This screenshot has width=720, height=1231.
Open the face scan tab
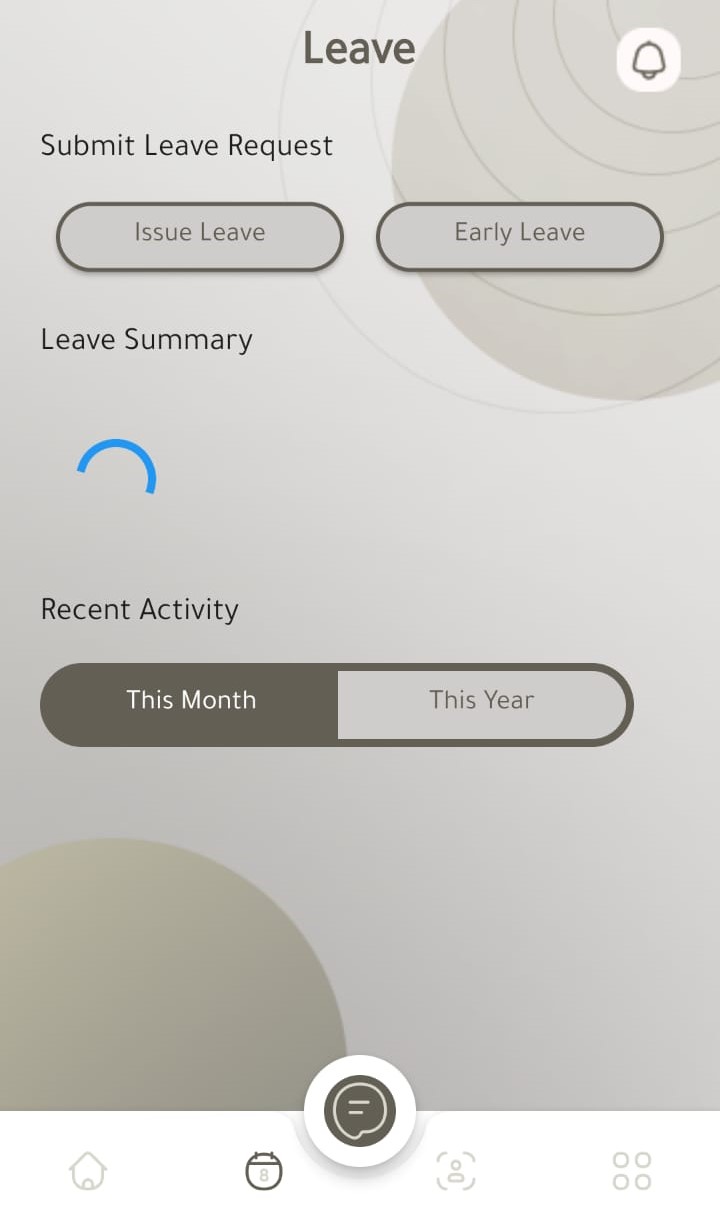tap(456, 1170)
